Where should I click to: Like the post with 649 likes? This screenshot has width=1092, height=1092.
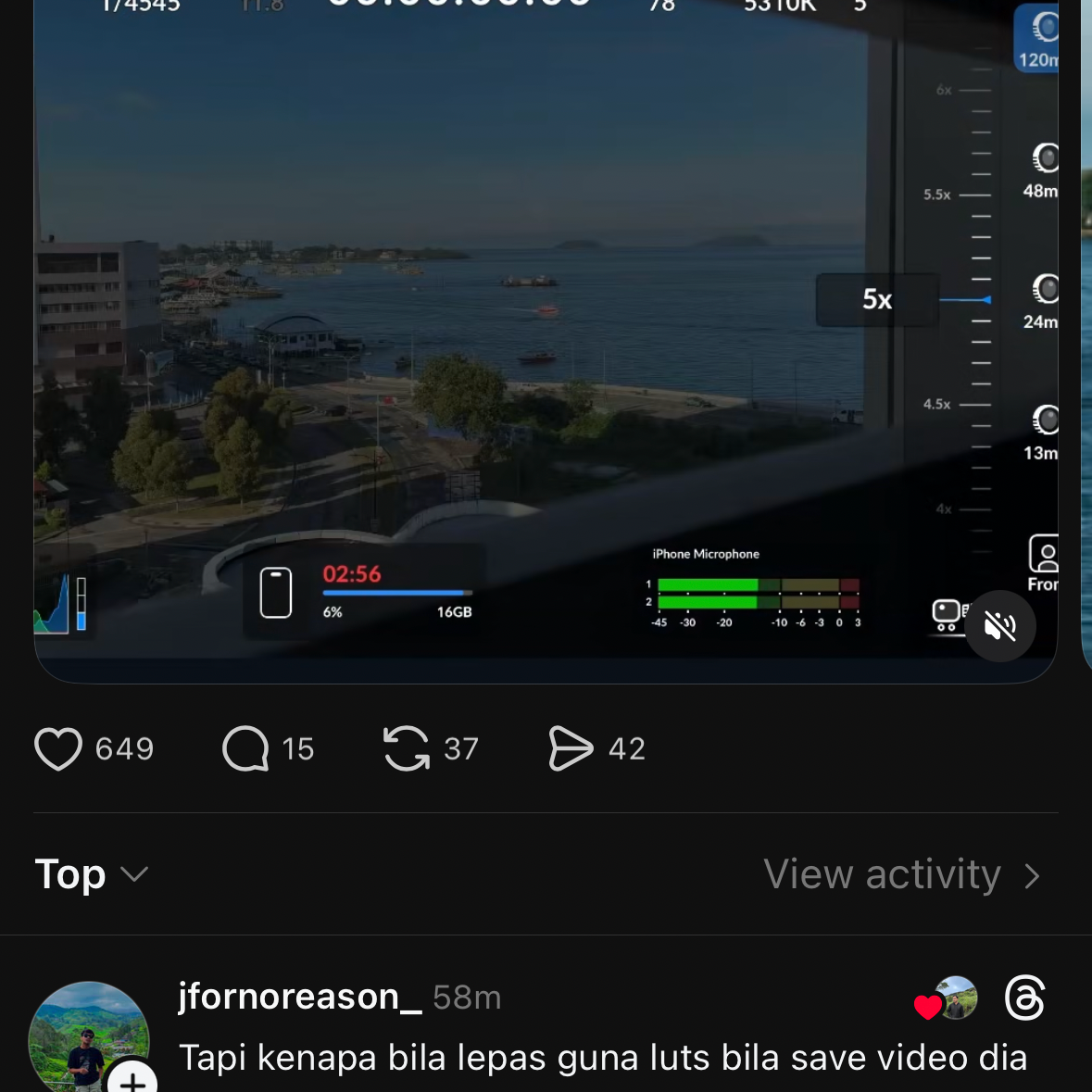58,748
